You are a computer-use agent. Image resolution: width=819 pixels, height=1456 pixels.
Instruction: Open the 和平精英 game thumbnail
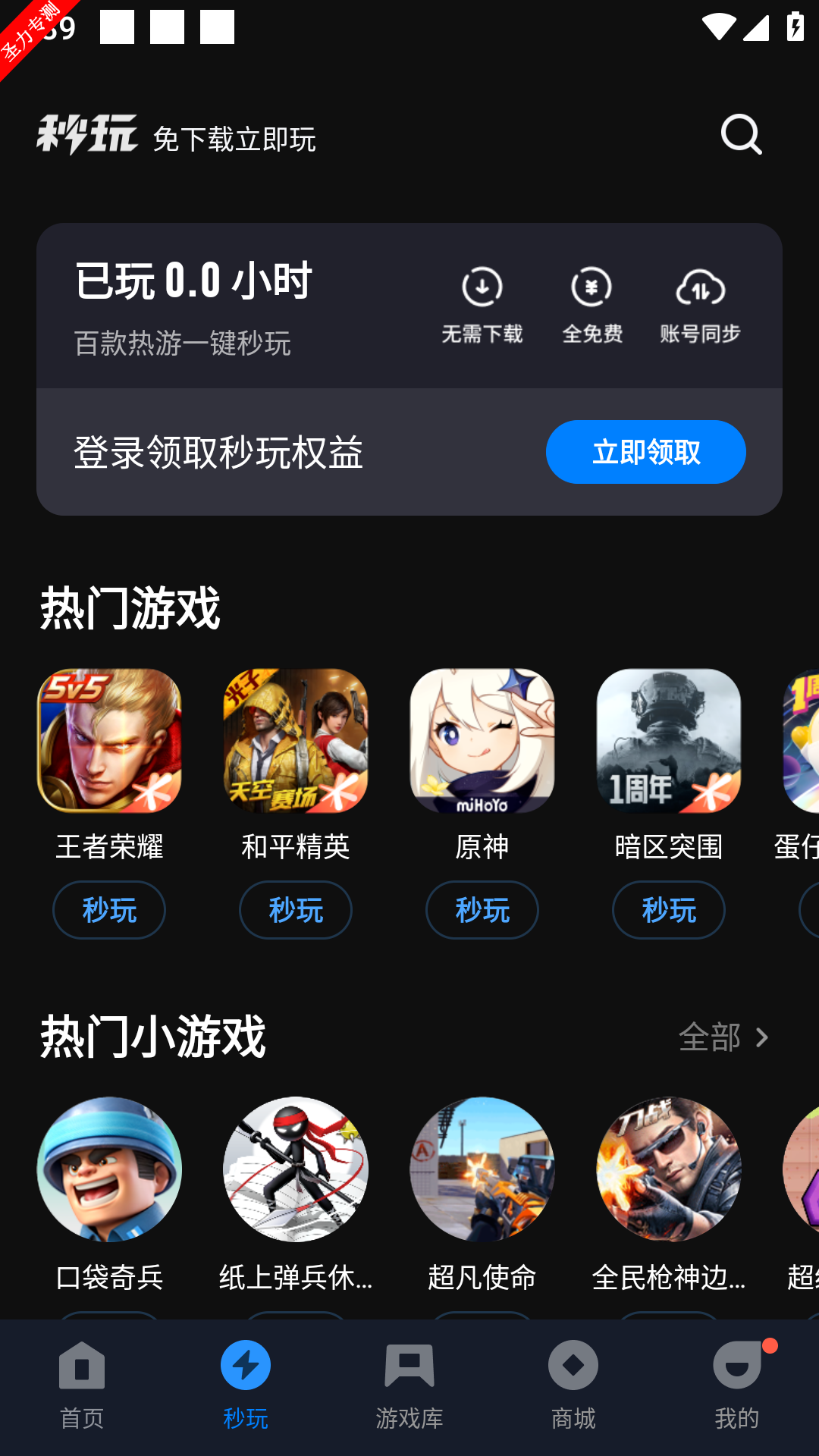click(x=295, y=742)
